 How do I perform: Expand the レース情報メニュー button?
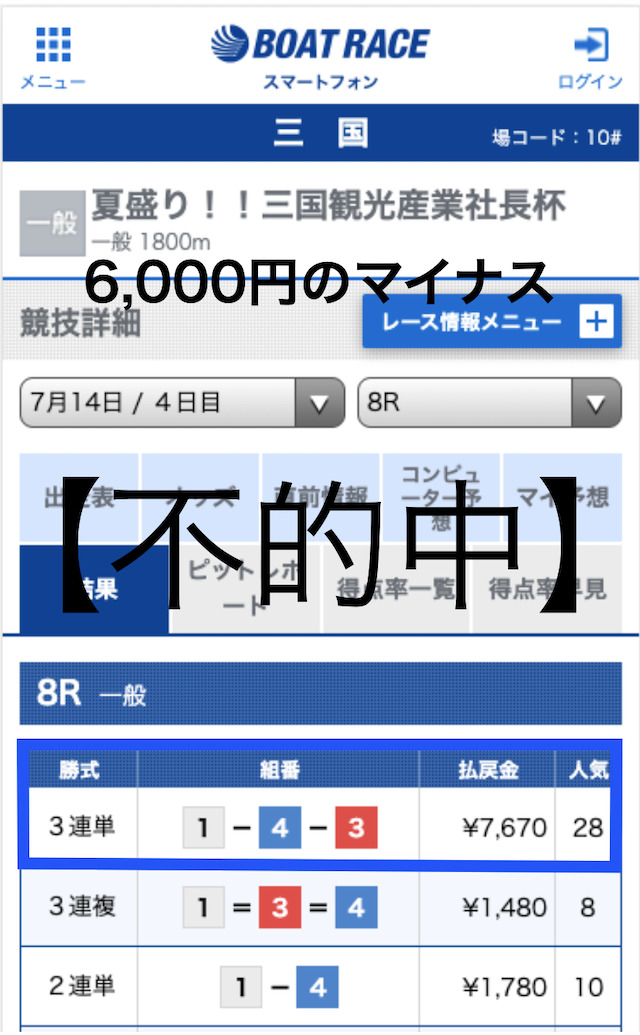pyautogui.click(x=492, y=321)
